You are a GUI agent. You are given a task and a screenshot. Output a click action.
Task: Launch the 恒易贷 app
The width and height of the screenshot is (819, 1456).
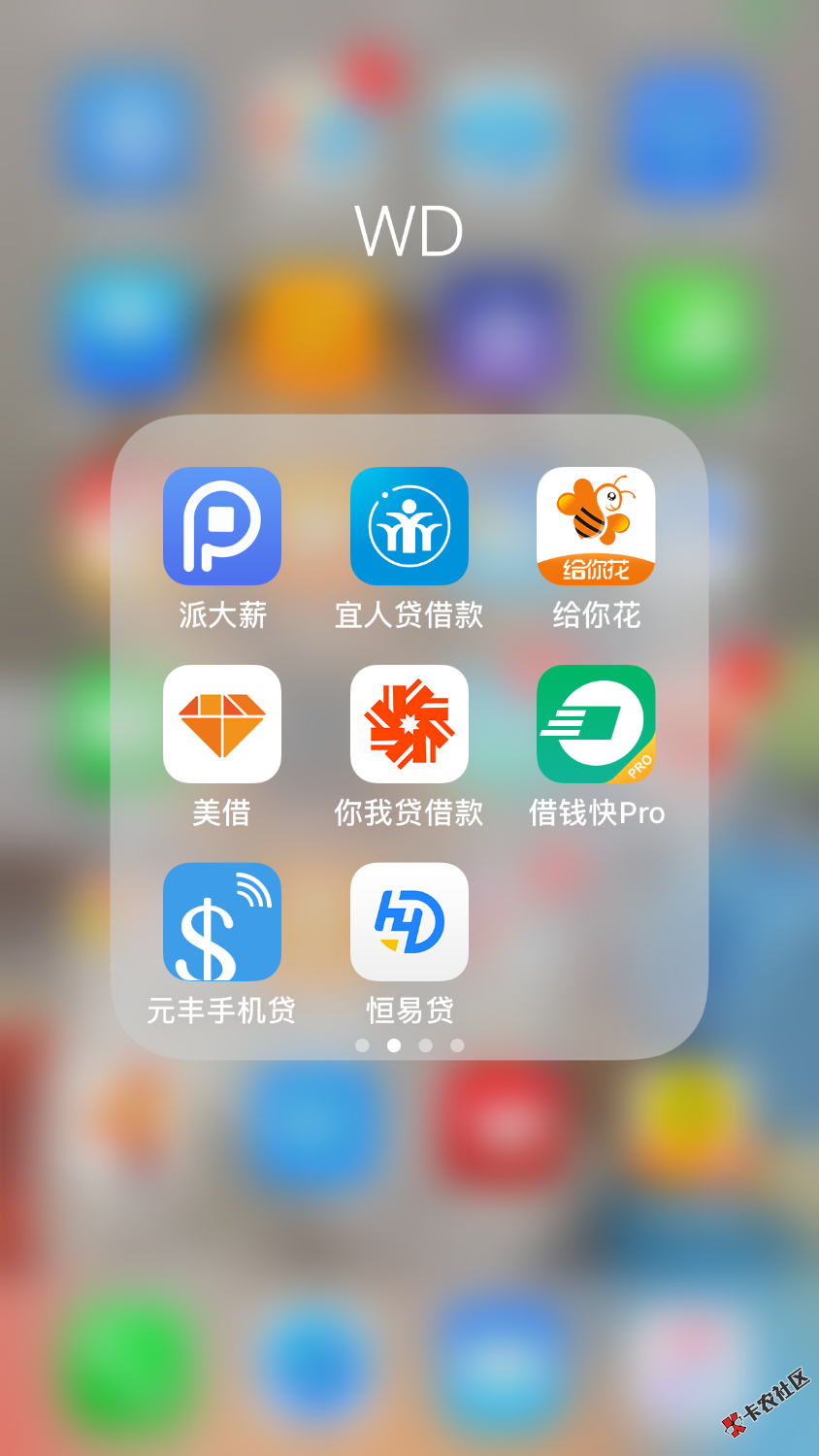(x=409, y=922)
